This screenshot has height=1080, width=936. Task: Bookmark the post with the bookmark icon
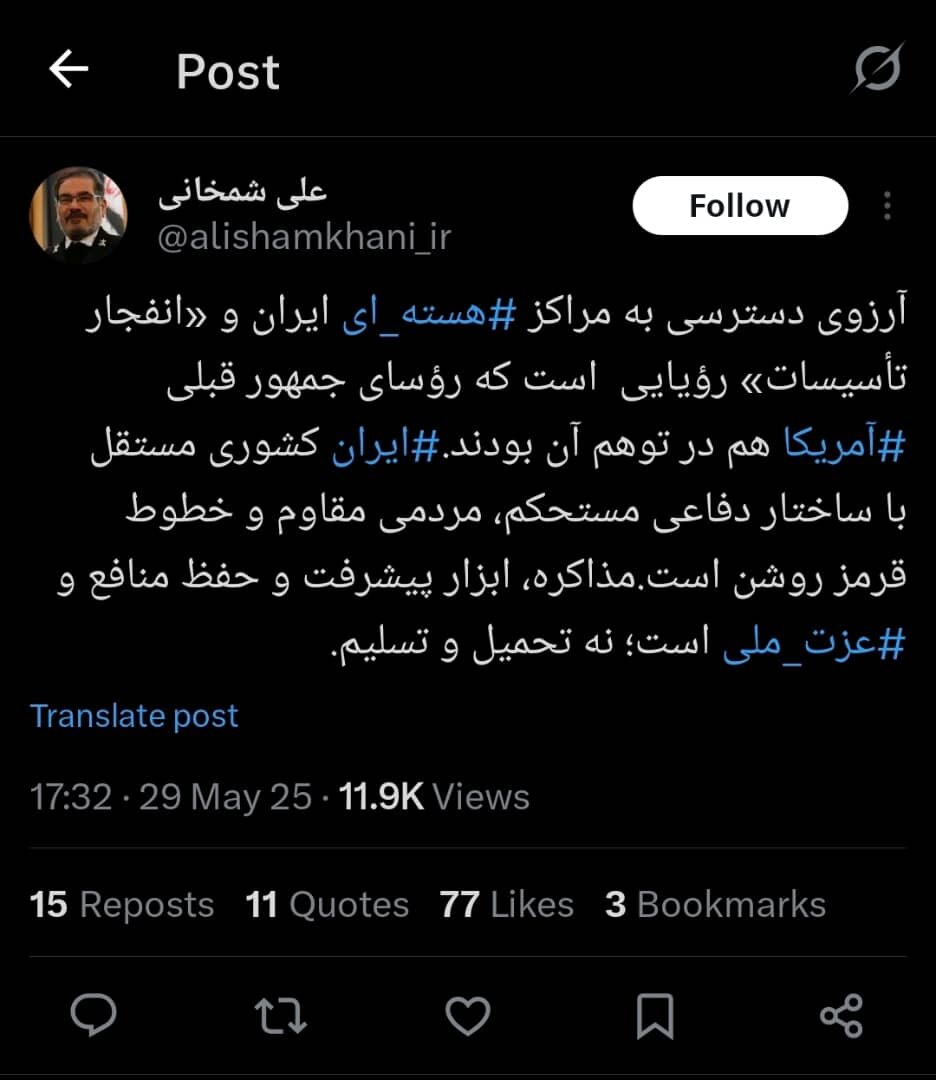[655, 1016]
